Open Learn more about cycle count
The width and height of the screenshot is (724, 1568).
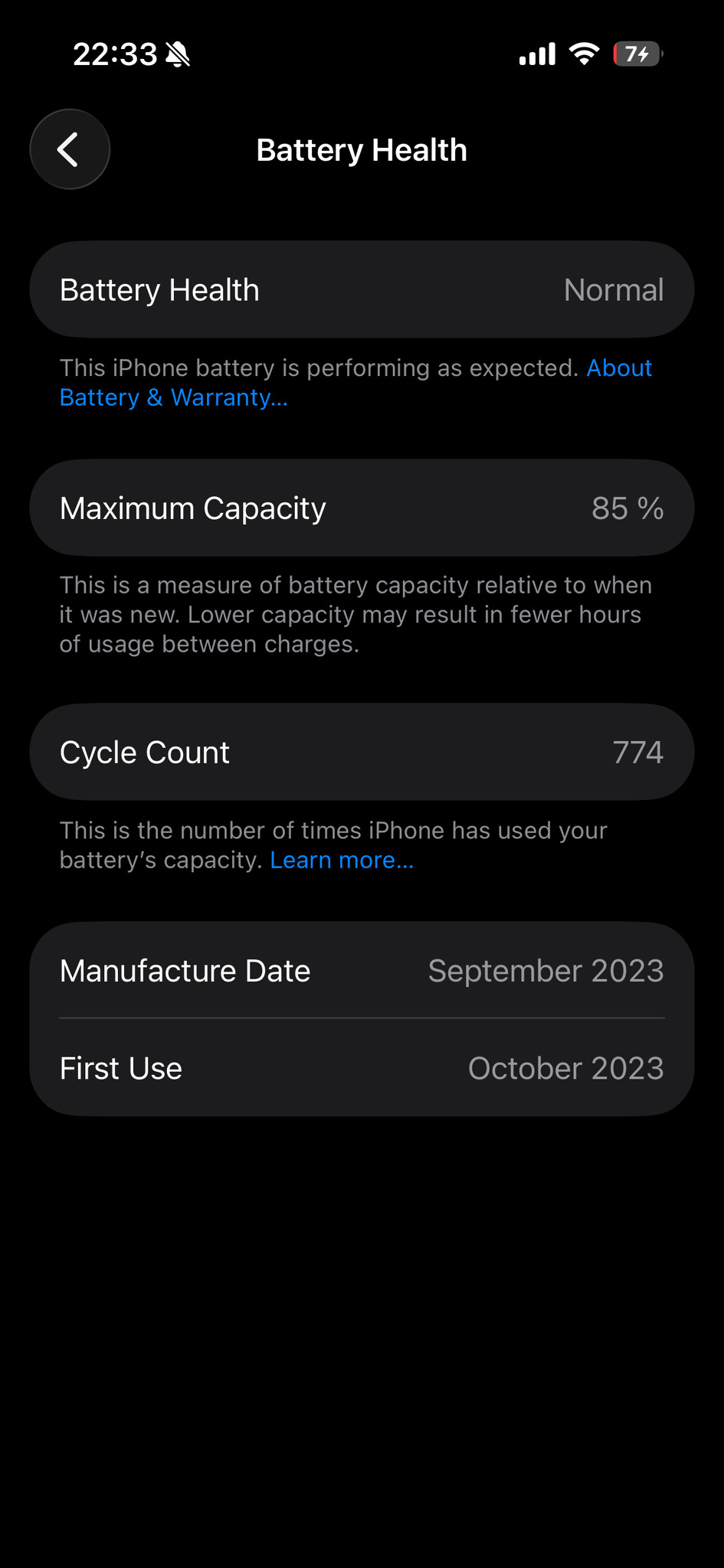(x=342, y=860)
